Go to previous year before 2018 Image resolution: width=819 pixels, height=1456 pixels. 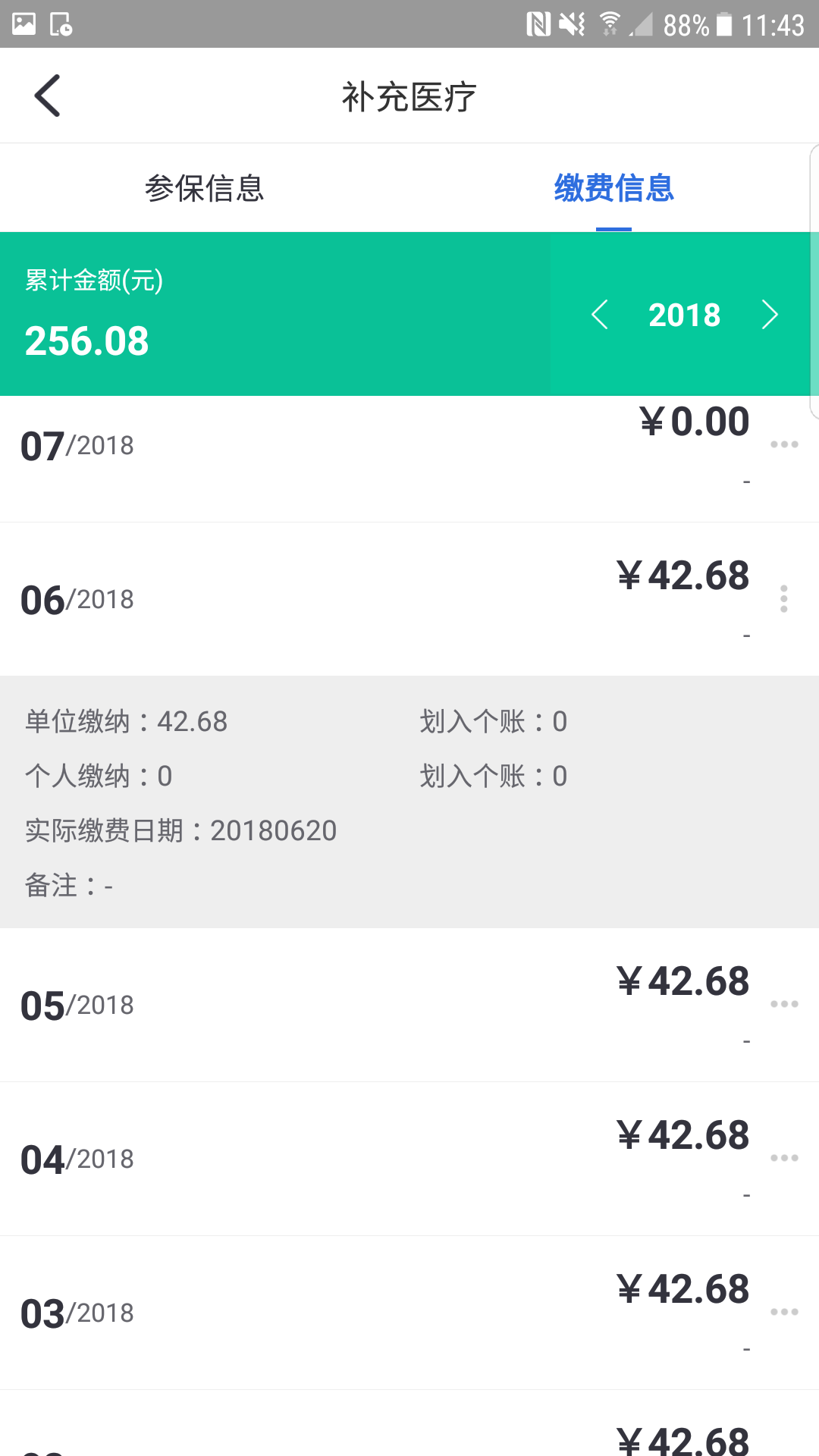tap(600, 314)
